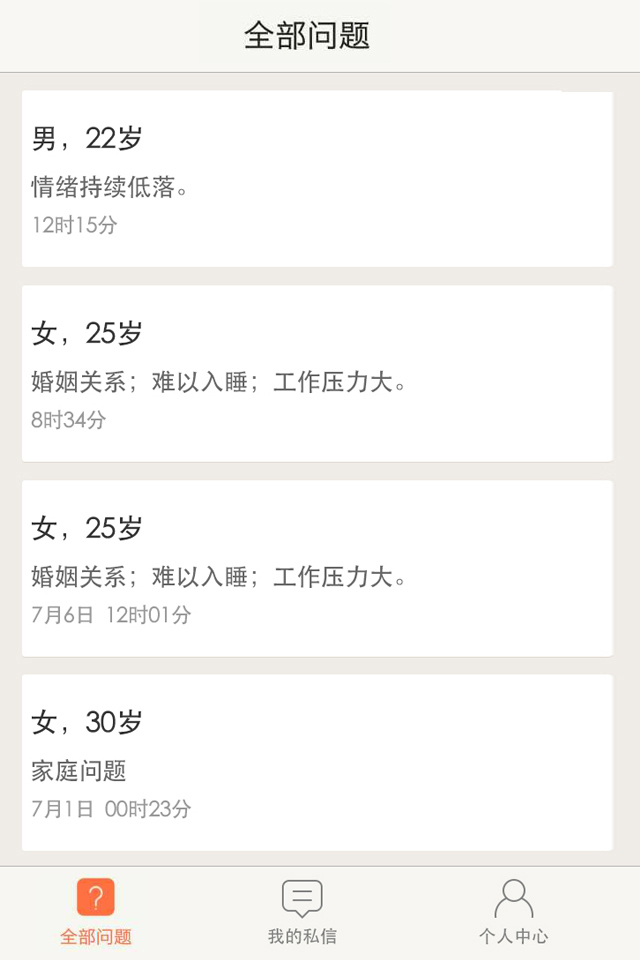Open the 男，22岁 question about 情绪持续低落
Viewport: 640px width, 960px height.
pyautogui.click(x=316, y=180)
